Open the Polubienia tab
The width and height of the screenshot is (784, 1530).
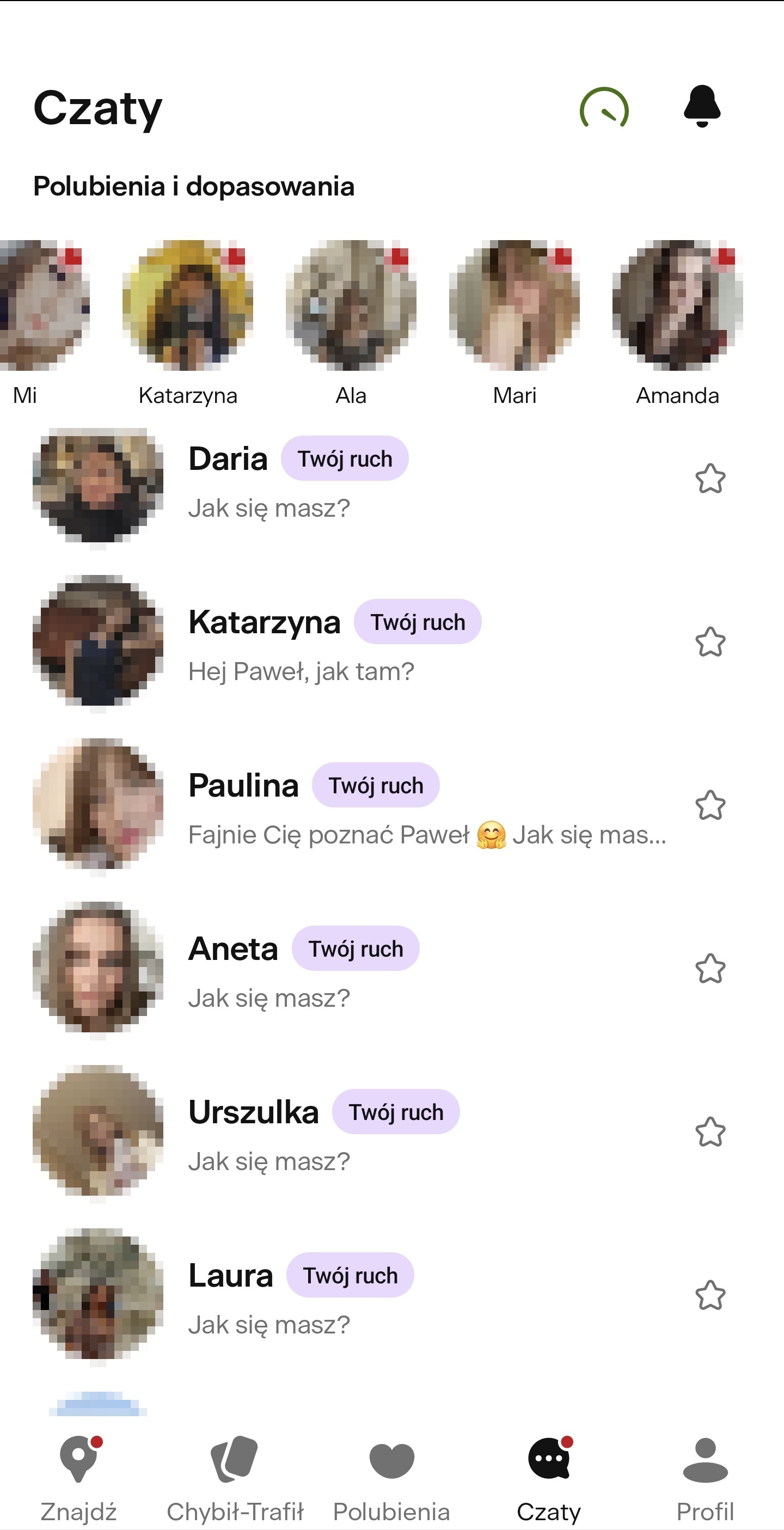point(392,1473)
